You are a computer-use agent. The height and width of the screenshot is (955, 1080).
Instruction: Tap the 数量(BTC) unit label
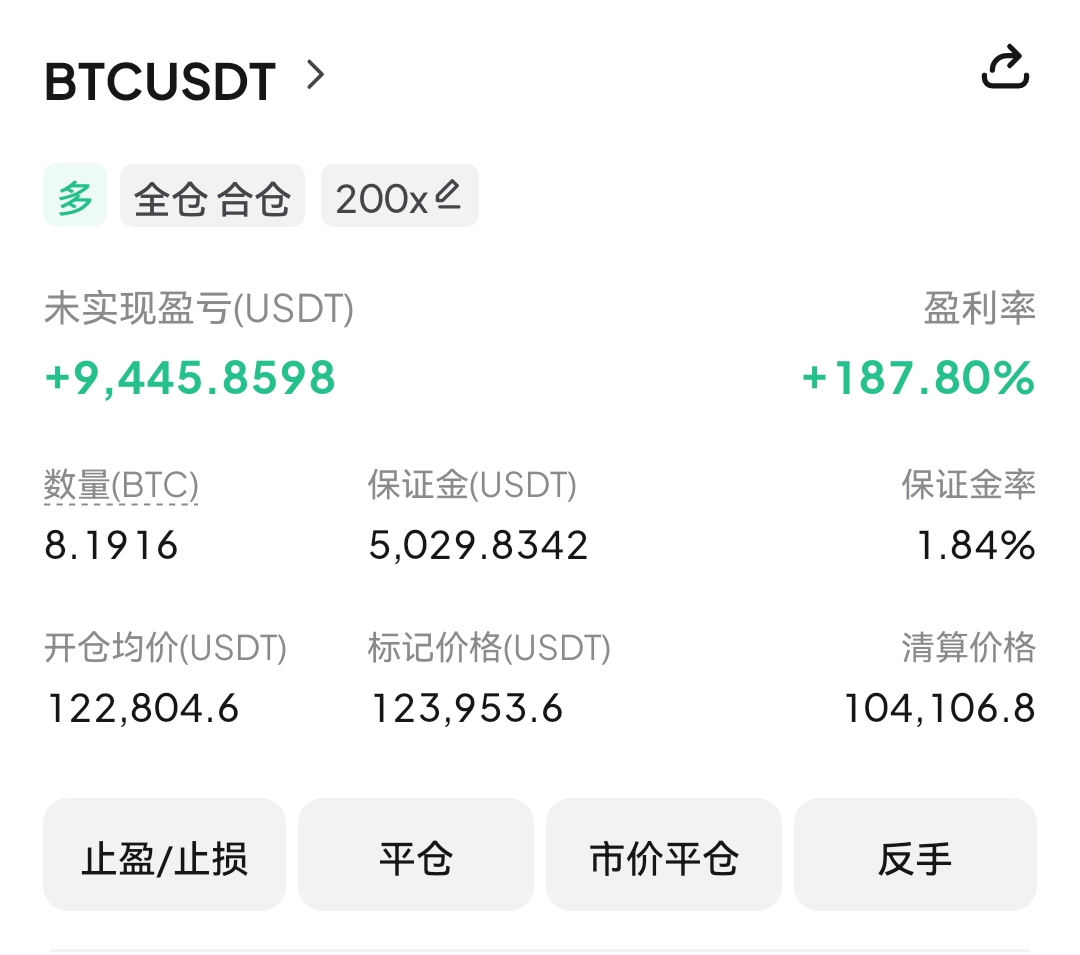121,486
